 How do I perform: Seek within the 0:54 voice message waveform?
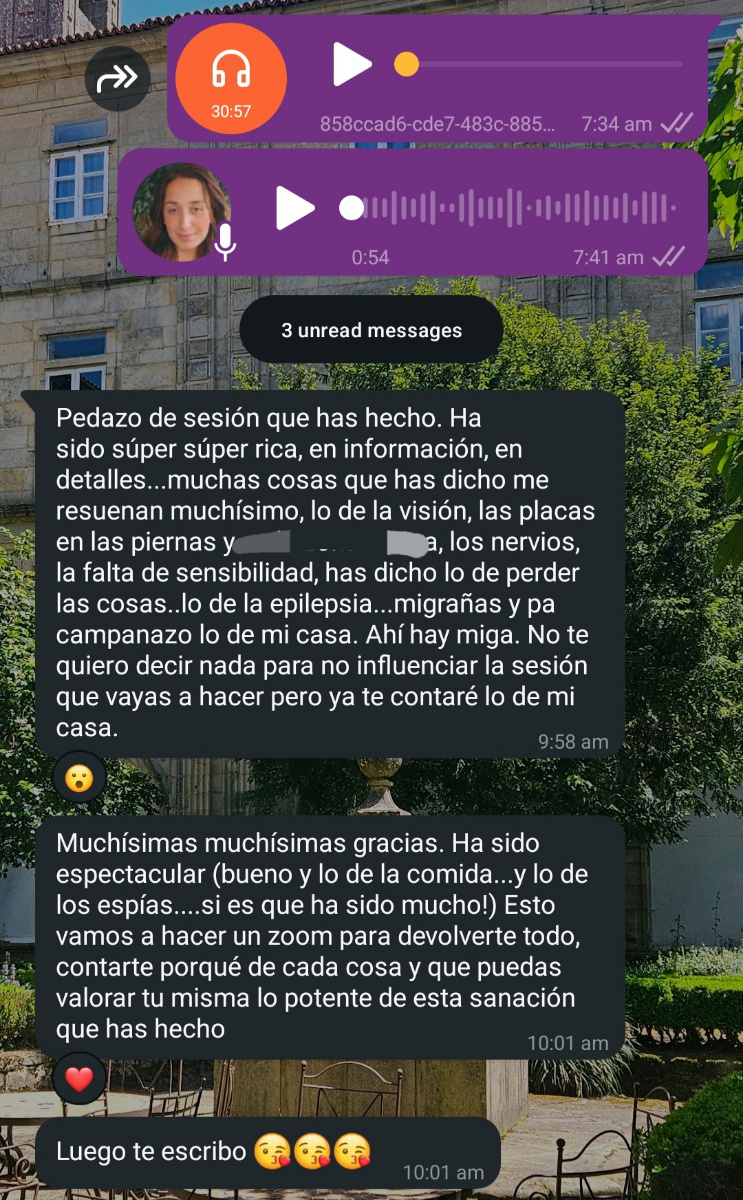(520, 208)
